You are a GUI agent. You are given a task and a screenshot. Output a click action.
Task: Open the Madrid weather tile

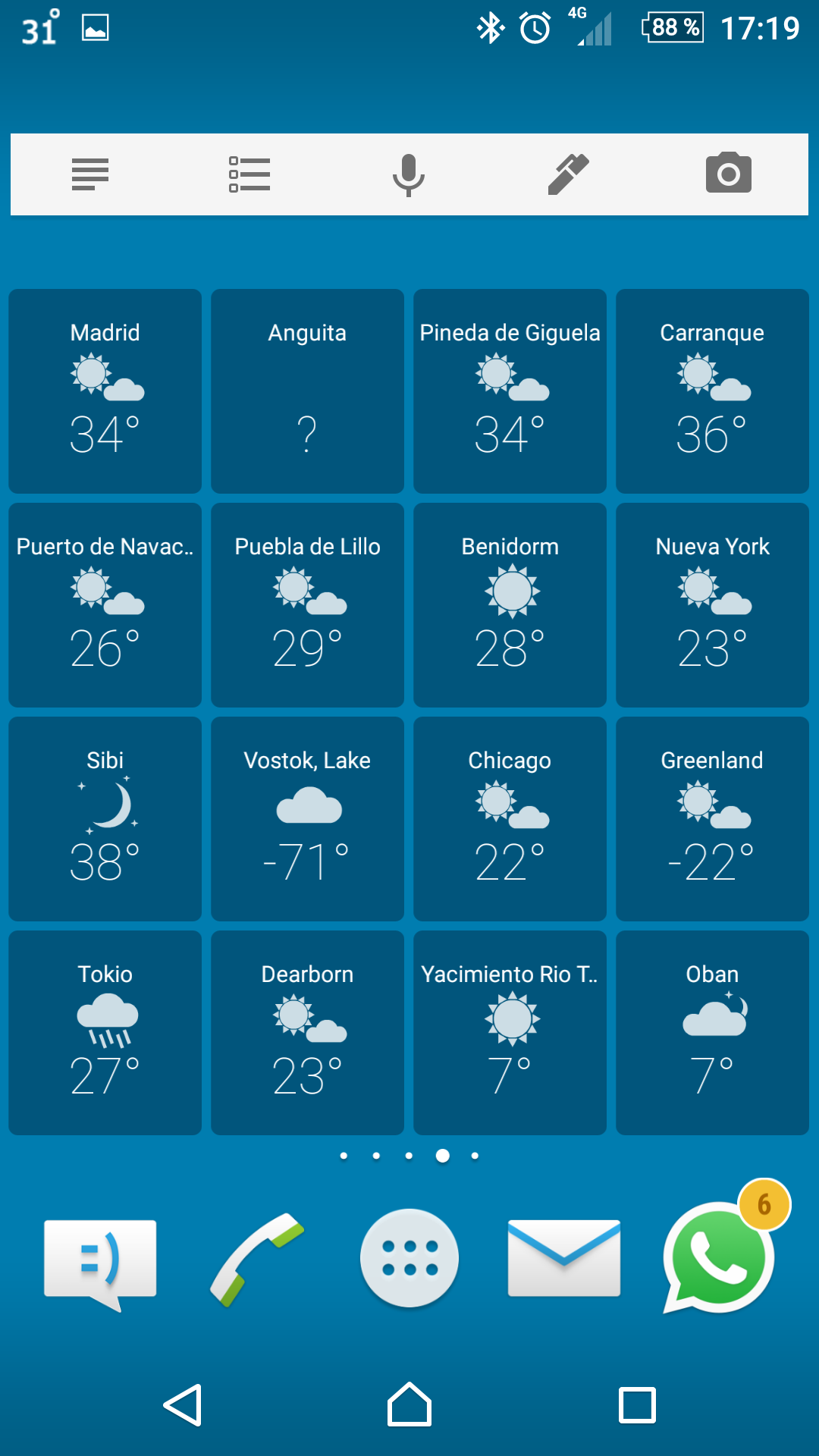(x=105, y=391)
